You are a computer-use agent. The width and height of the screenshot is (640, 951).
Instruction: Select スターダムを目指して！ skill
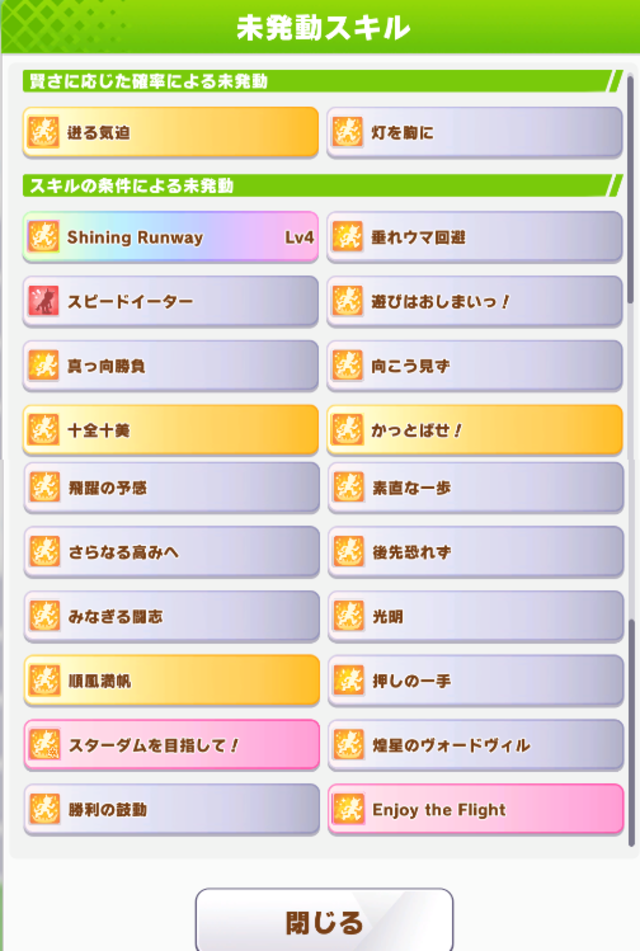tap(171, 745)
